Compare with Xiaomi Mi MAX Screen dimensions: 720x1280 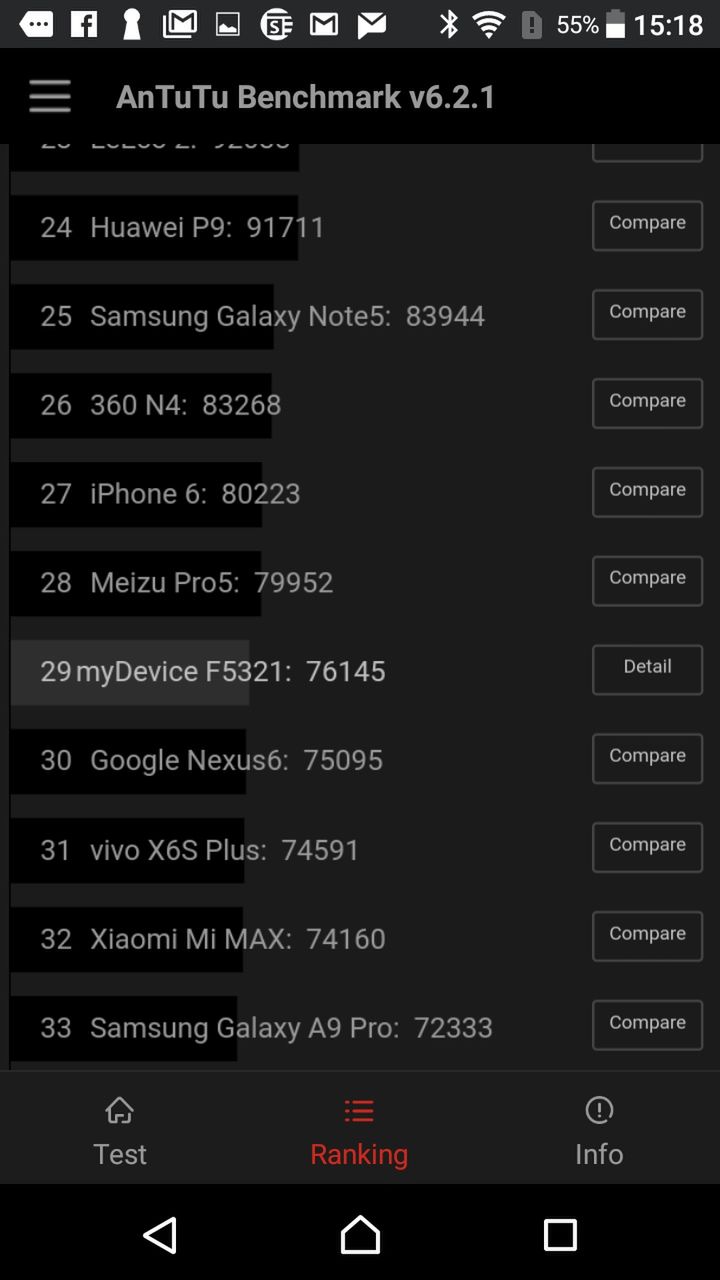[x=647, y=936]
